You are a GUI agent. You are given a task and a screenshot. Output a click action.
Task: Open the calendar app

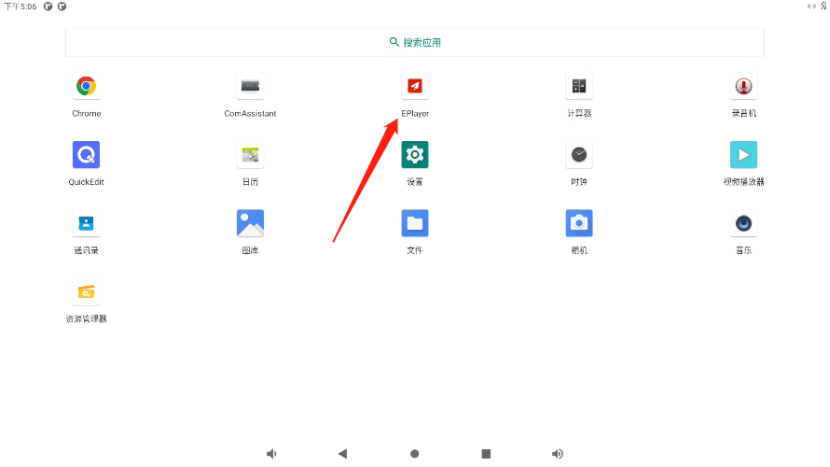click(x=250, y=155)
